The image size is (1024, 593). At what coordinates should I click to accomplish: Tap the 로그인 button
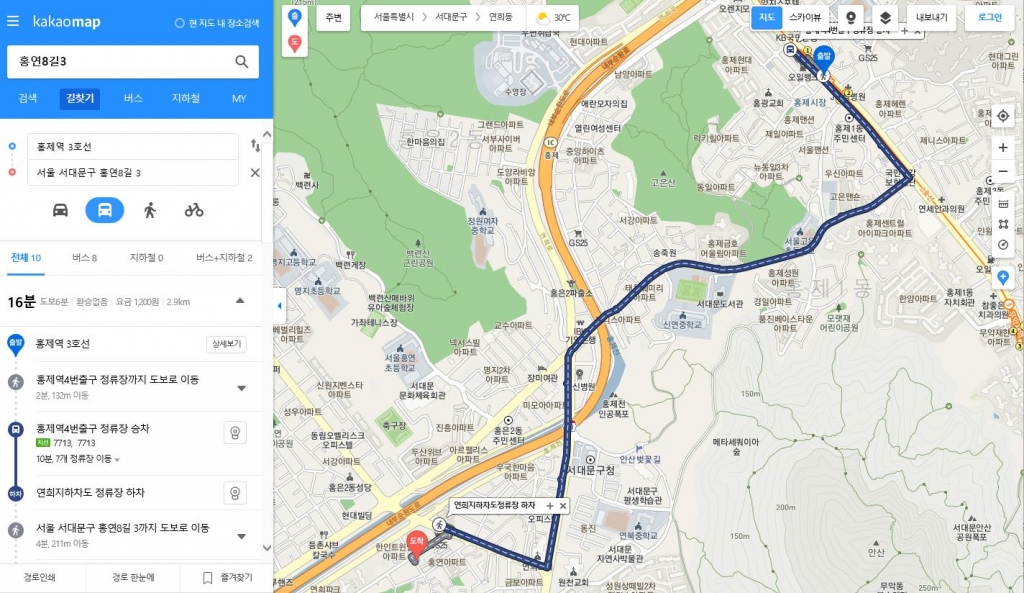coord(989,17)
